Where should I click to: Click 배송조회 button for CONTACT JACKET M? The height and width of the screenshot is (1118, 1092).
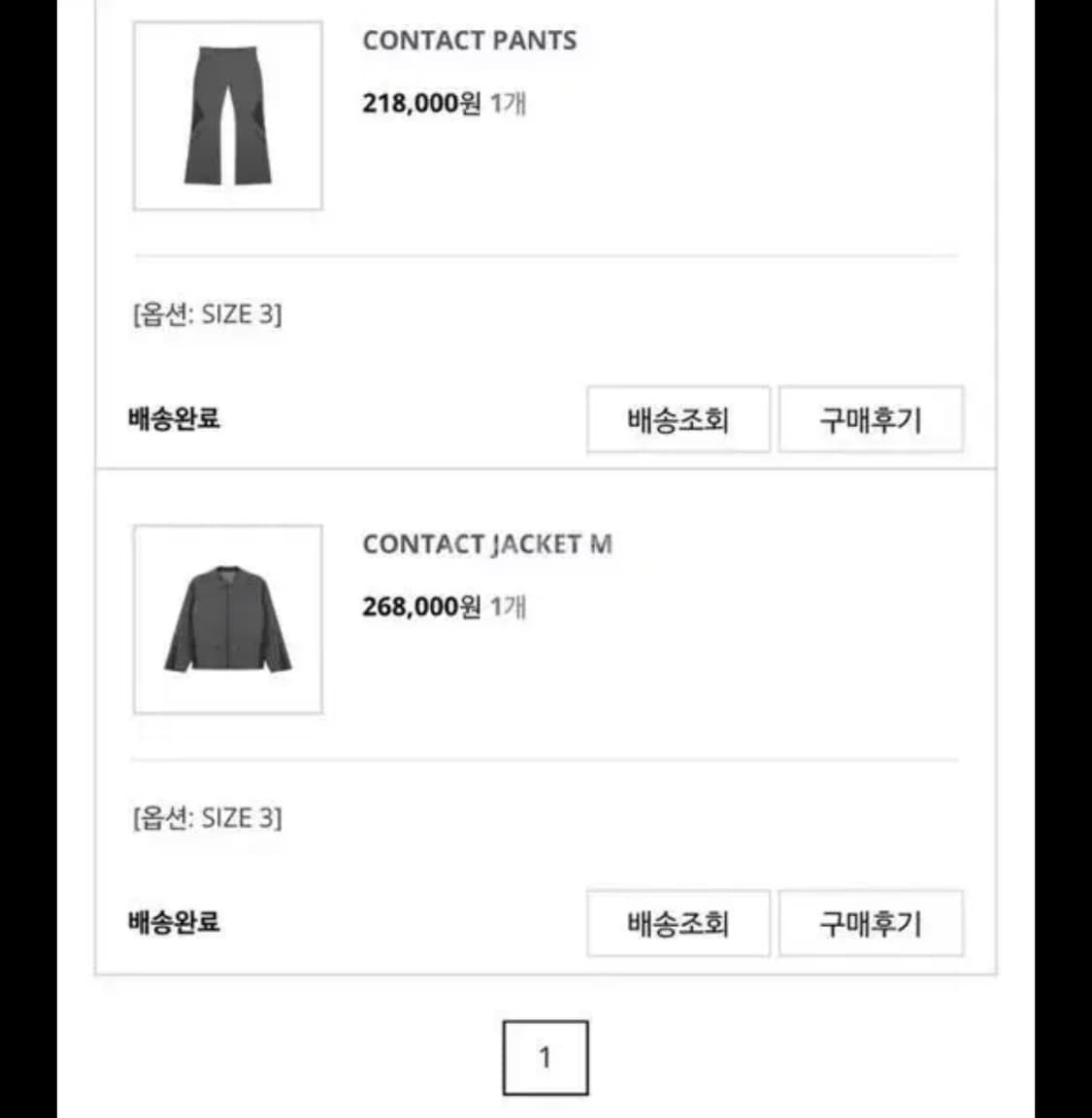tap(678, 924)
